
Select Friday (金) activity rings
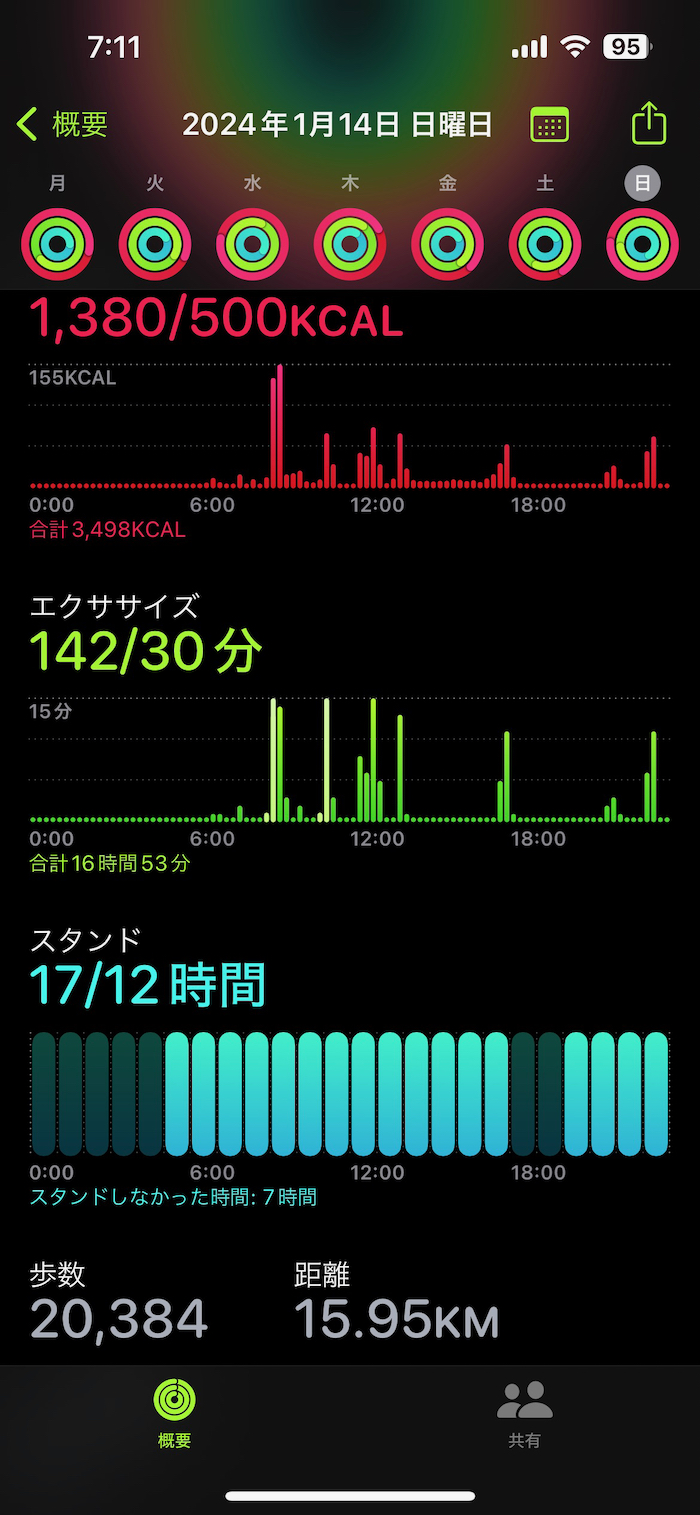447,243
